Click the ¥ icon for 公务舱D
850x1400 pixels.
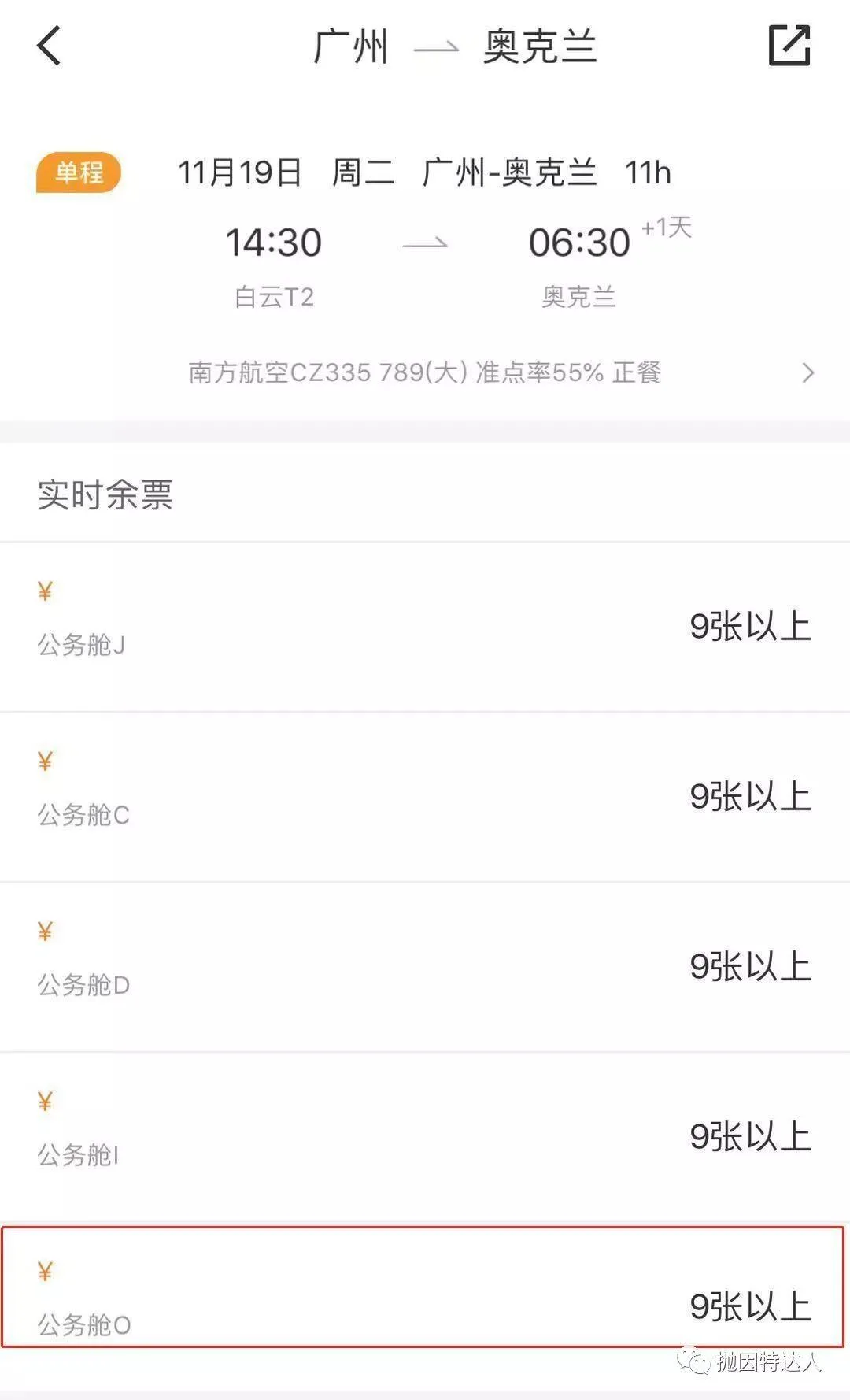pyautogui.click(x=46, y=931)
